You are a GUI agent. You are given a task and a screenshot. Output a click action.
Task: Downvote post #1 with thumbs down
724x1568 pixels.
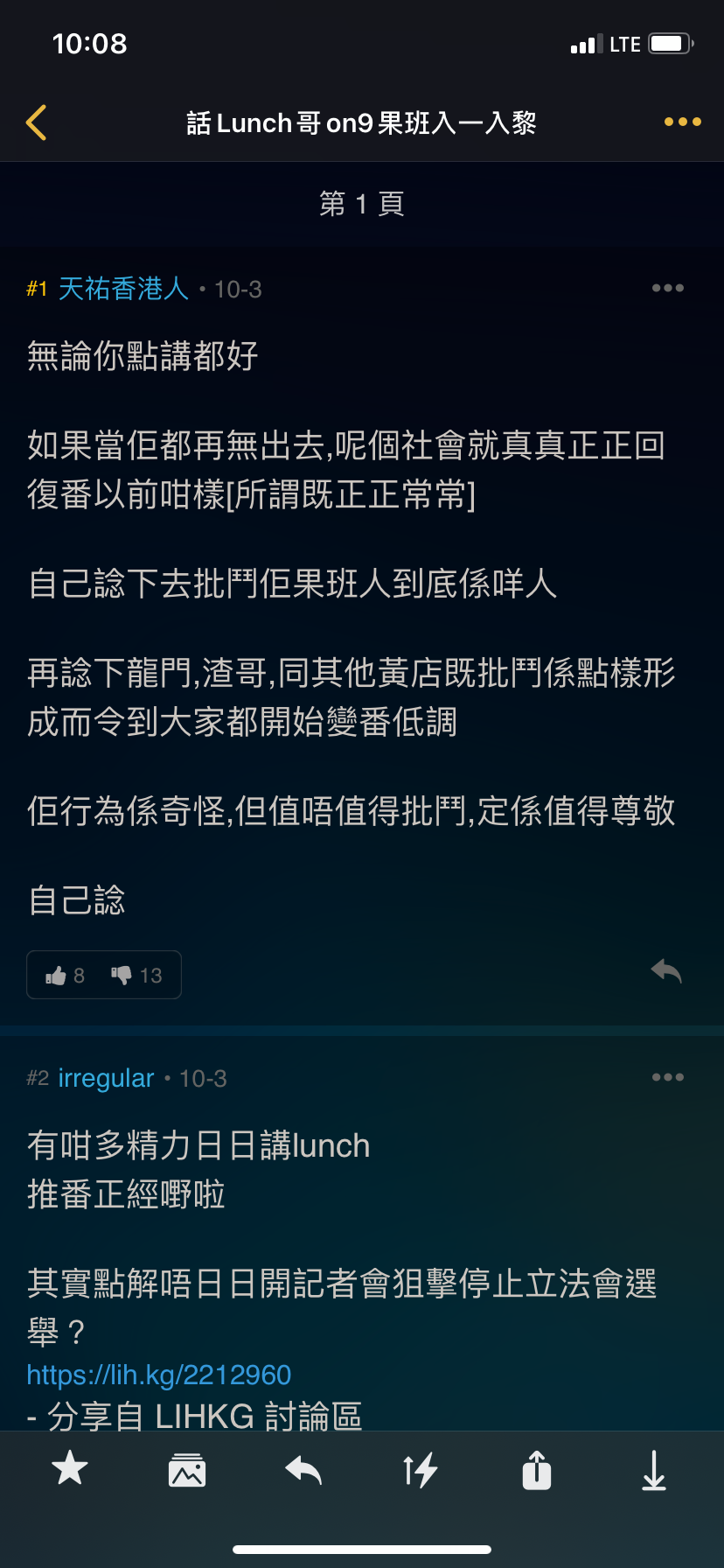(136, 975)
